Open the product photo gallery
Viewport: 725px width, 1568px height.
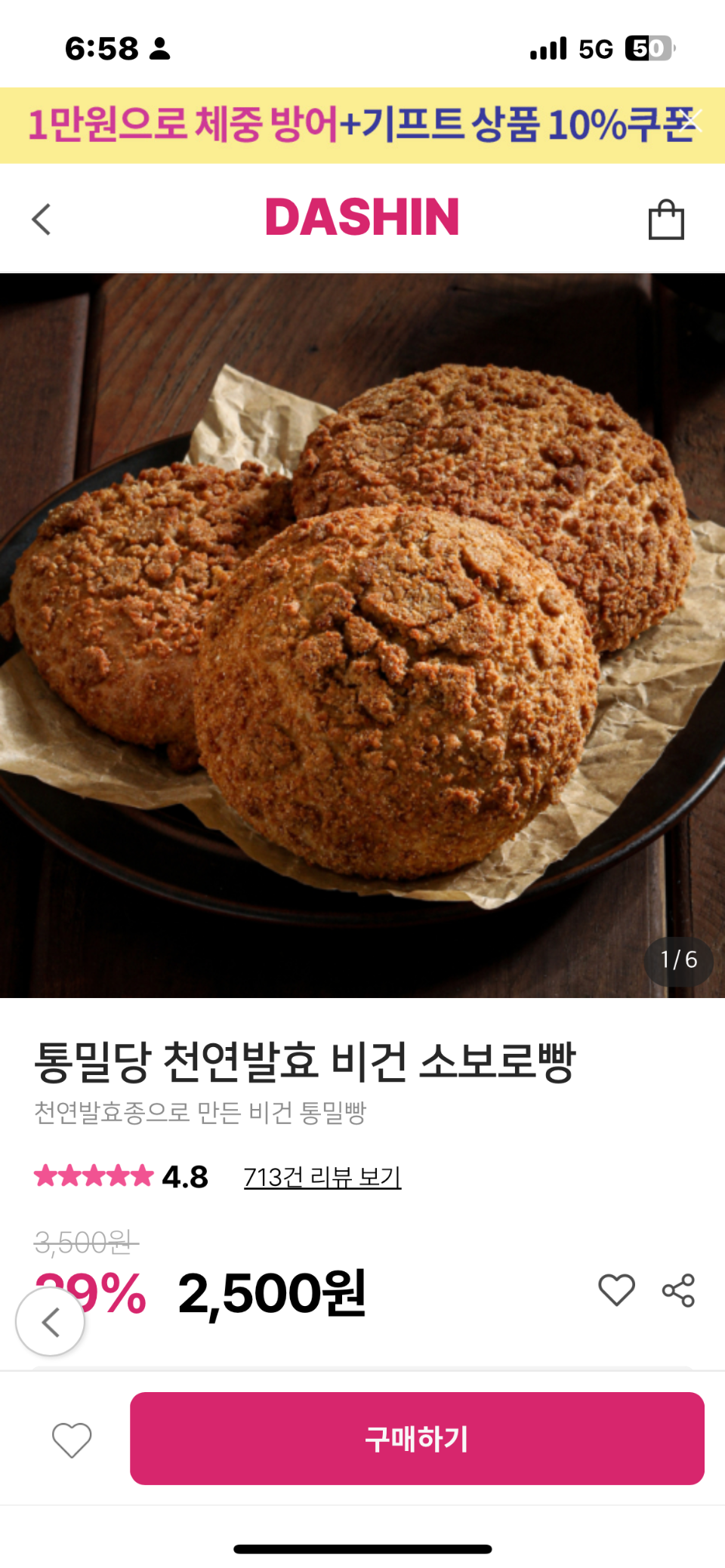pyautogui.click(x=362, y=634)
